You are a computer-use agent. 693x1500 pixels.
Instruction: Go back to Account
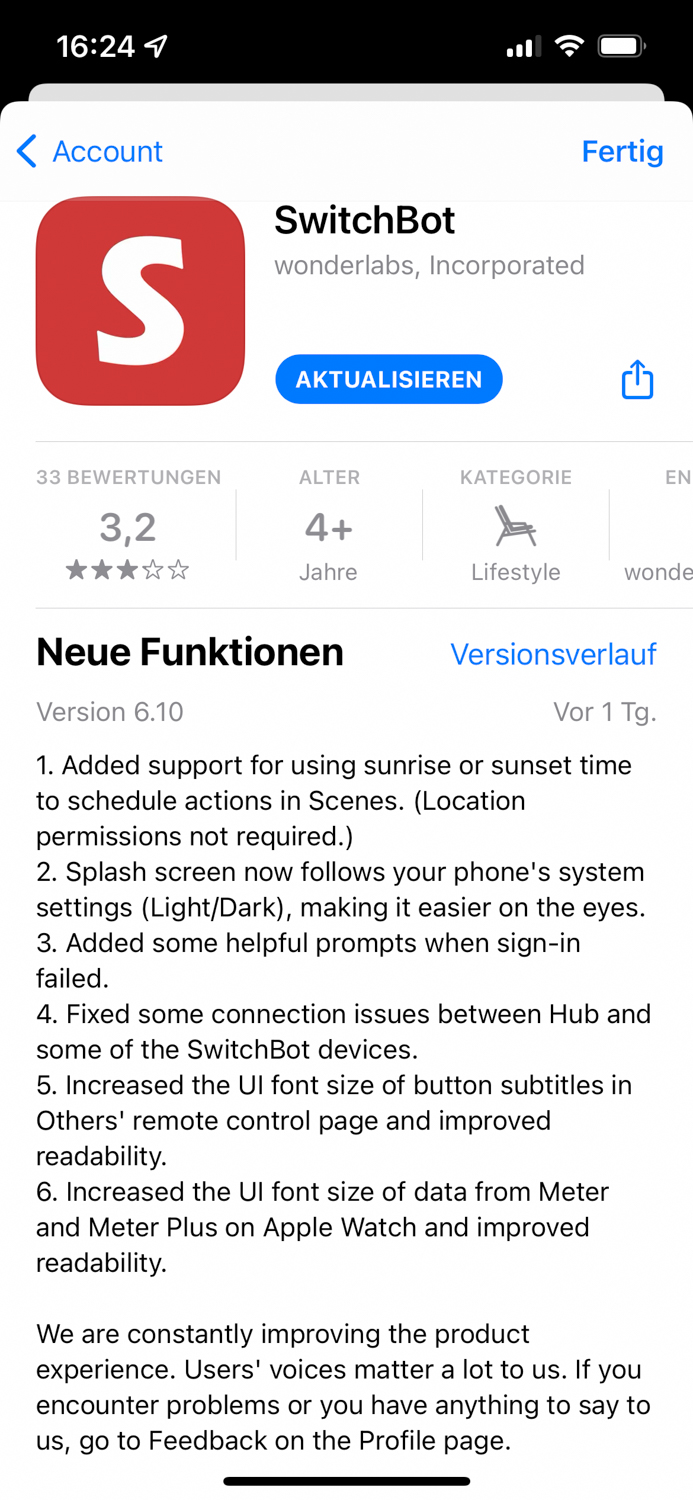[90, 152]
